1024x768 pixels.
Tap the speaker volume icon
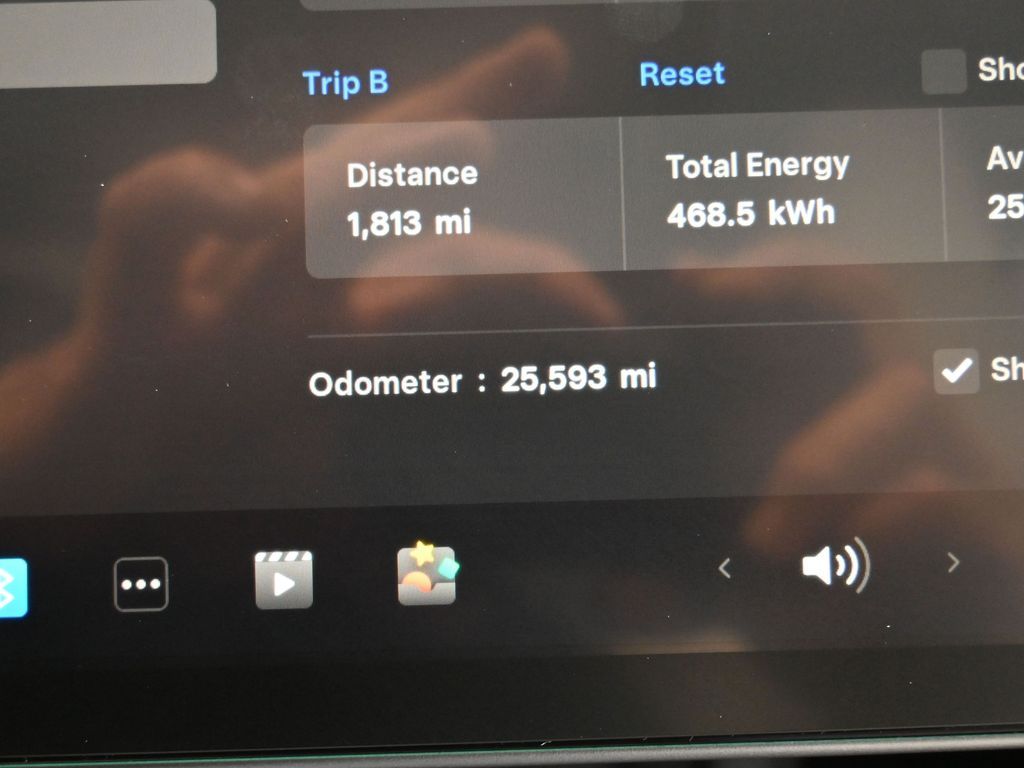[835, 566]
